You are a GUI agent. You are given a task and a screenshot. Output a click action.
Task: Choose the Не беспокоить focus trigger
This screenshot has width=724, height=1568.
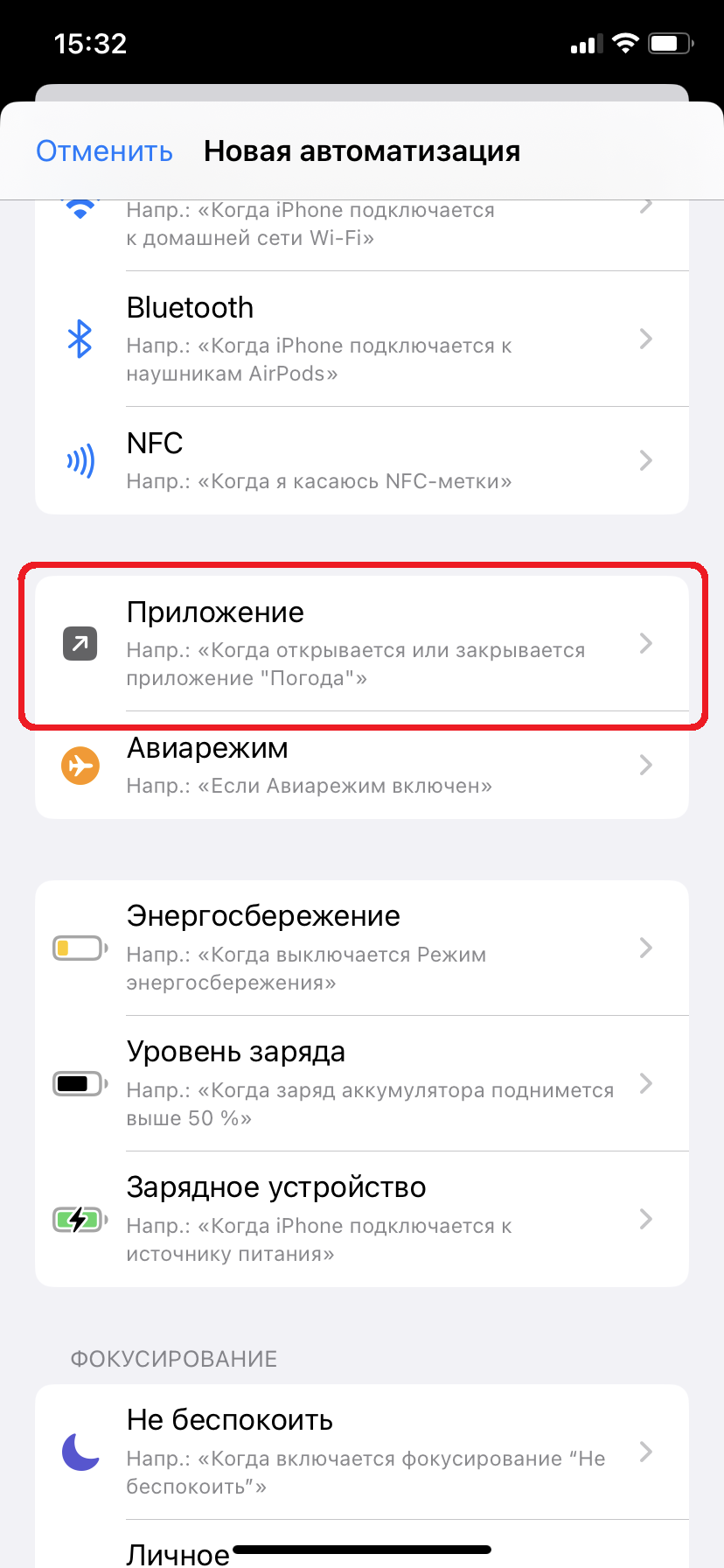(x=362, y=1452)
